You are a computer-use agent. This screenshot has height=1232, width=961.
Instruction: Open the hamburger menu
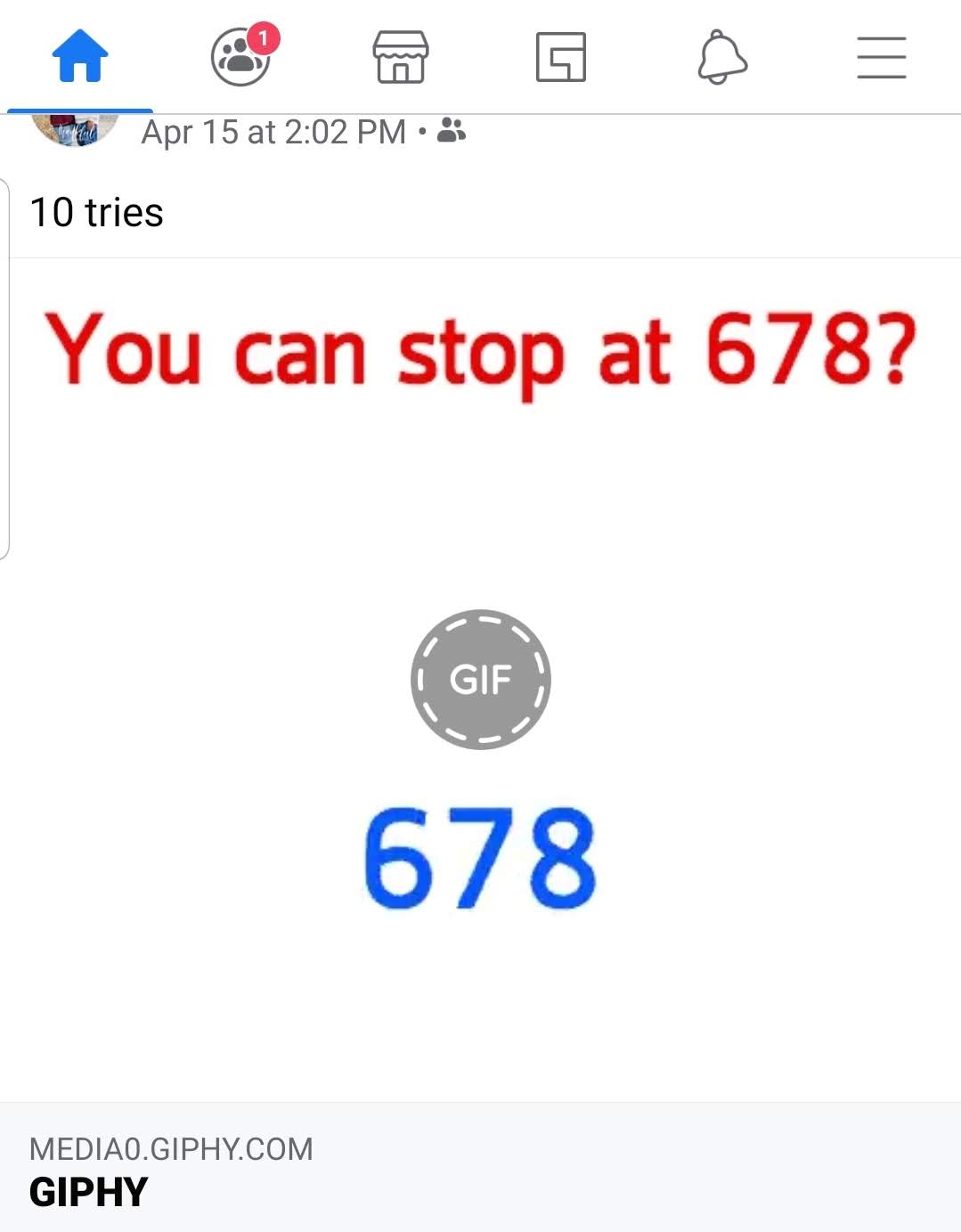(x=882, y=57)
